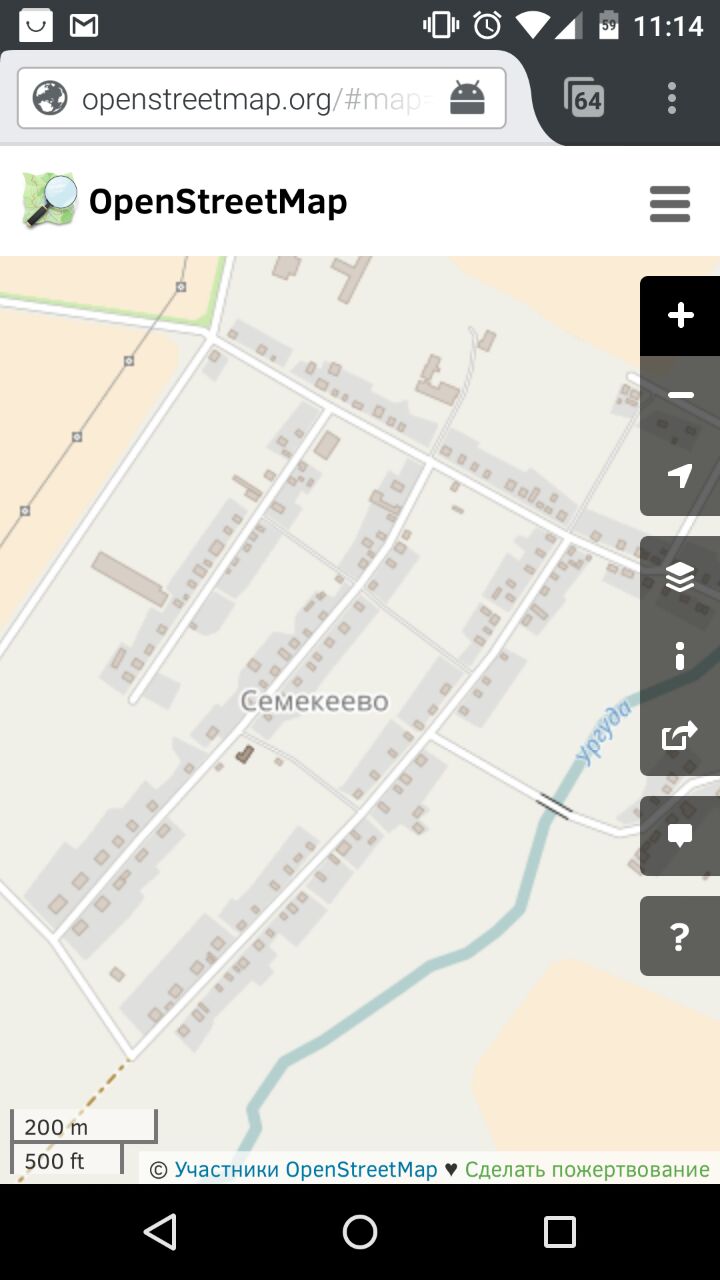
Task: Open the Сделать пожертвование link
Action: click(x=587, y=1169)
